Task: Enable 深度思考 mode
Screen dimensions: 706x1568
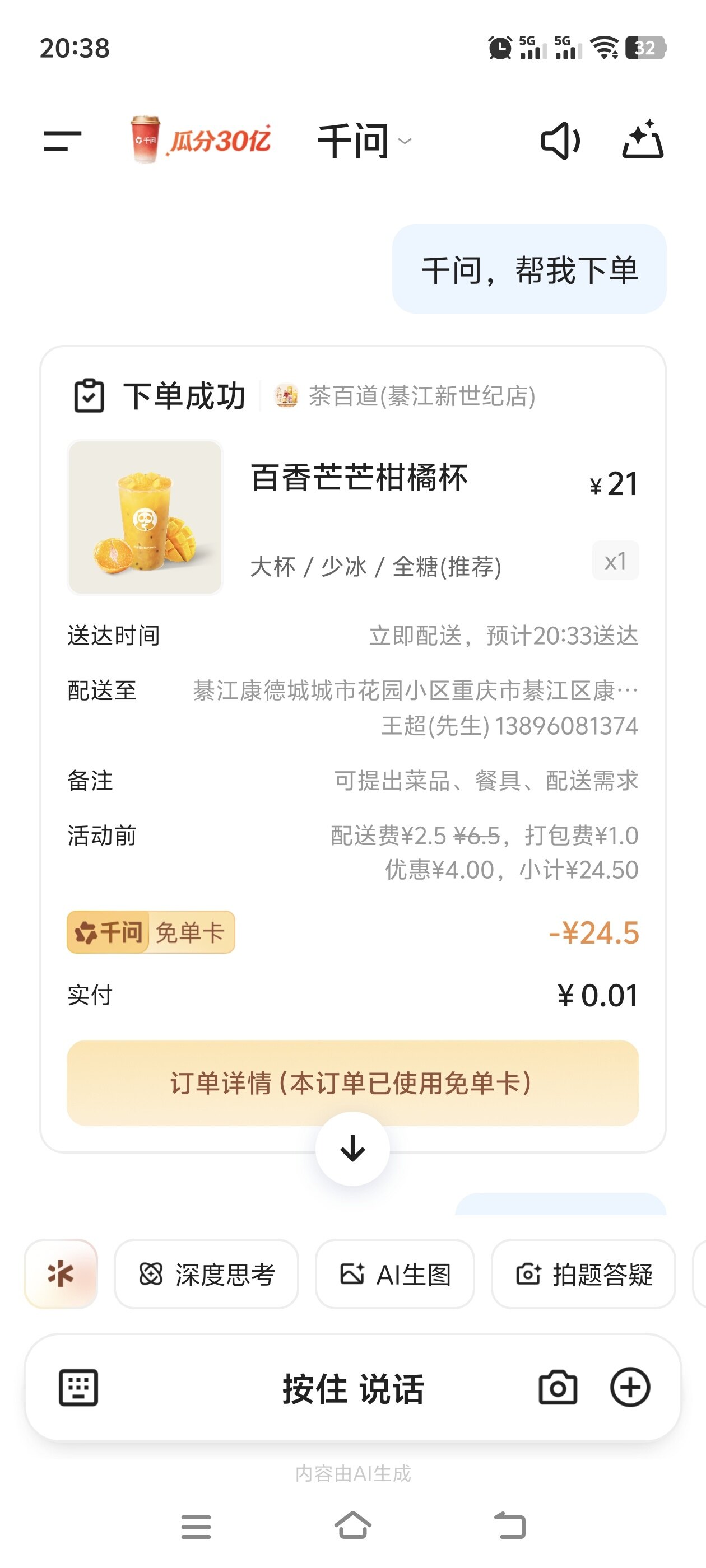Action: coord(207,1274)
